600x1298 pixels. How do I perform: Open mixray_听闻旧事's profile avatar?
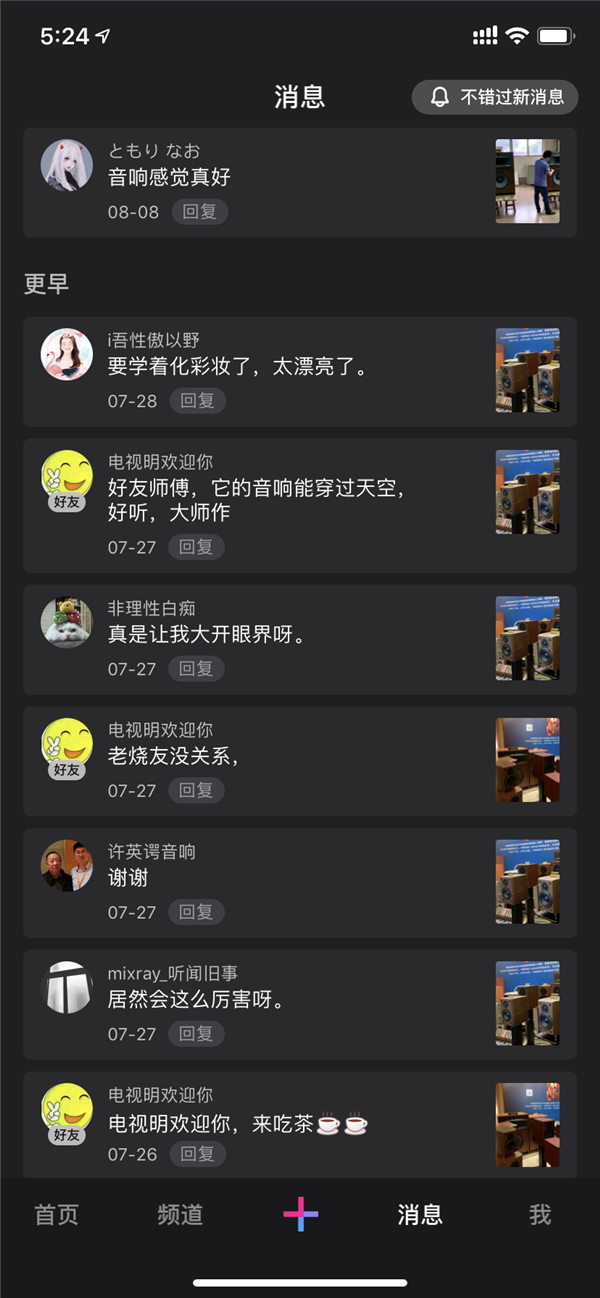tap(67, 988)
